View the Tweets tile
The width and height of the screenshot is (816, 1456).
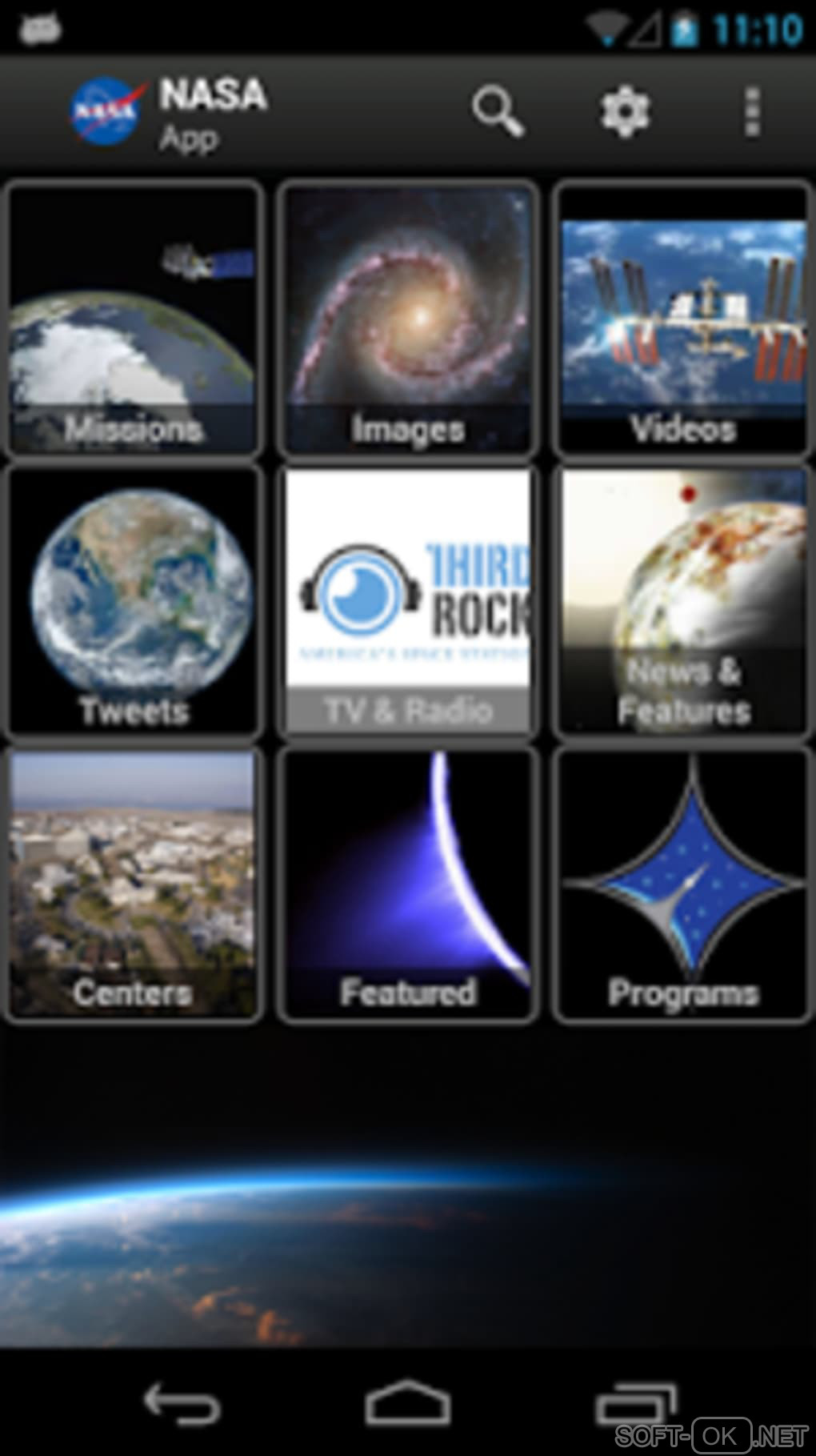(134, 600)
